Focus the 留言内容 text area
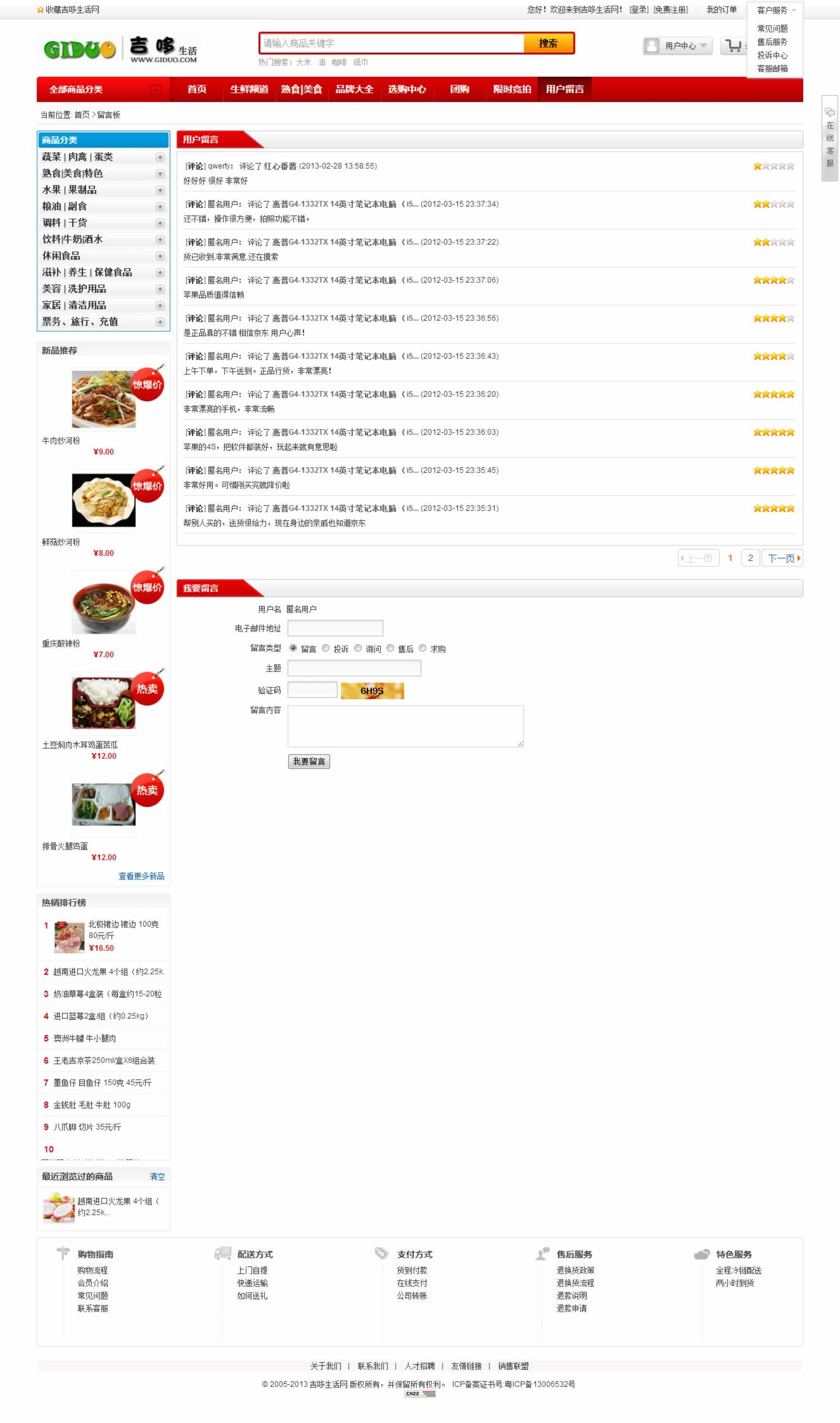Viewport: 840px width, 1423px height. [405, 726]
